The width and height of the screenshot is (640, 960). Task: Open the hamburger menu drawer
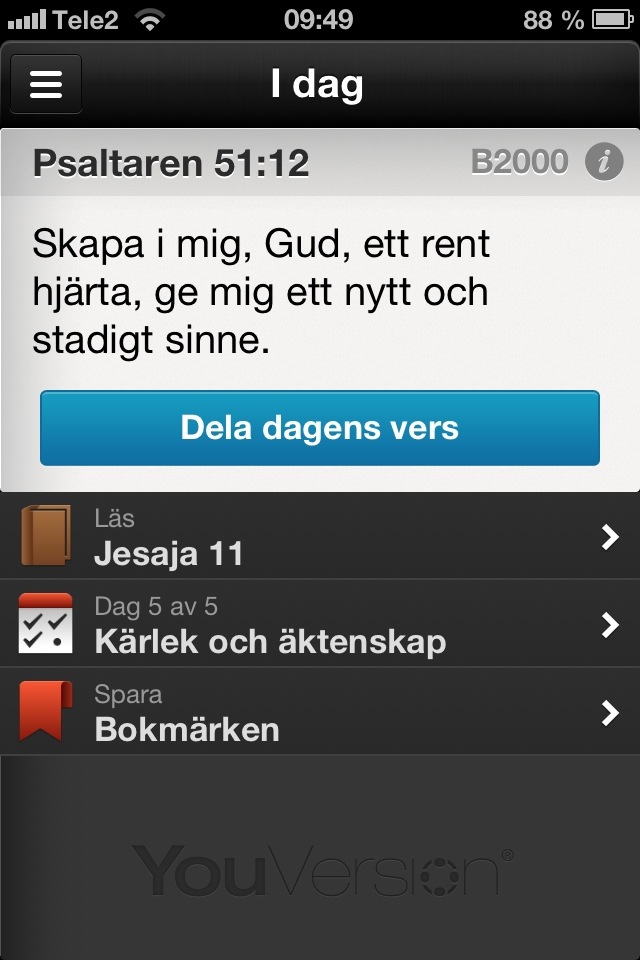pyautogui.click(x=46, y=84)
